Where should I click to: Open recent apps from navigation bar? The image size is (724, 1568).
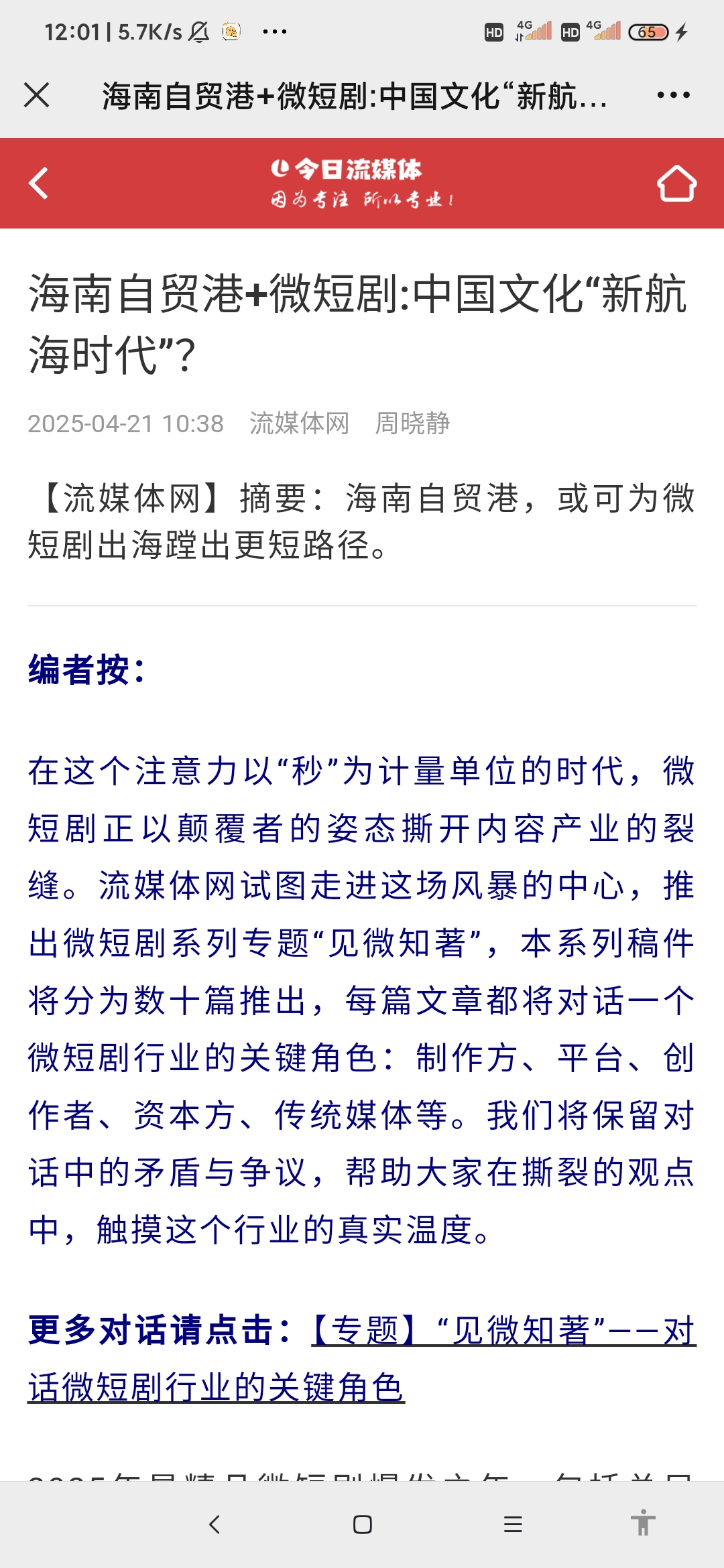513,1524
